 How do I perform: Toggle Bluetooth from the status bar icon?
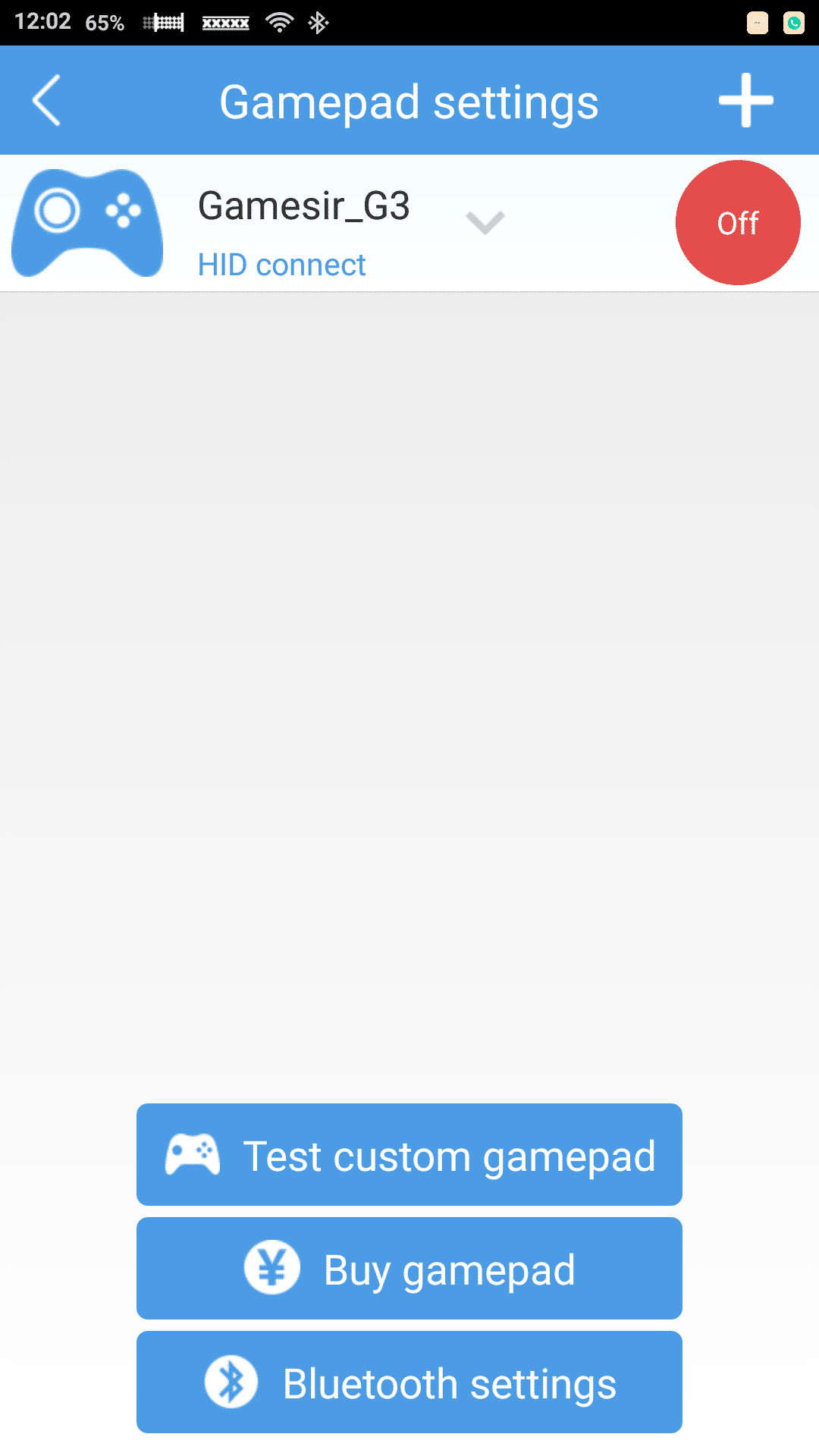click(x=318, y=21)
